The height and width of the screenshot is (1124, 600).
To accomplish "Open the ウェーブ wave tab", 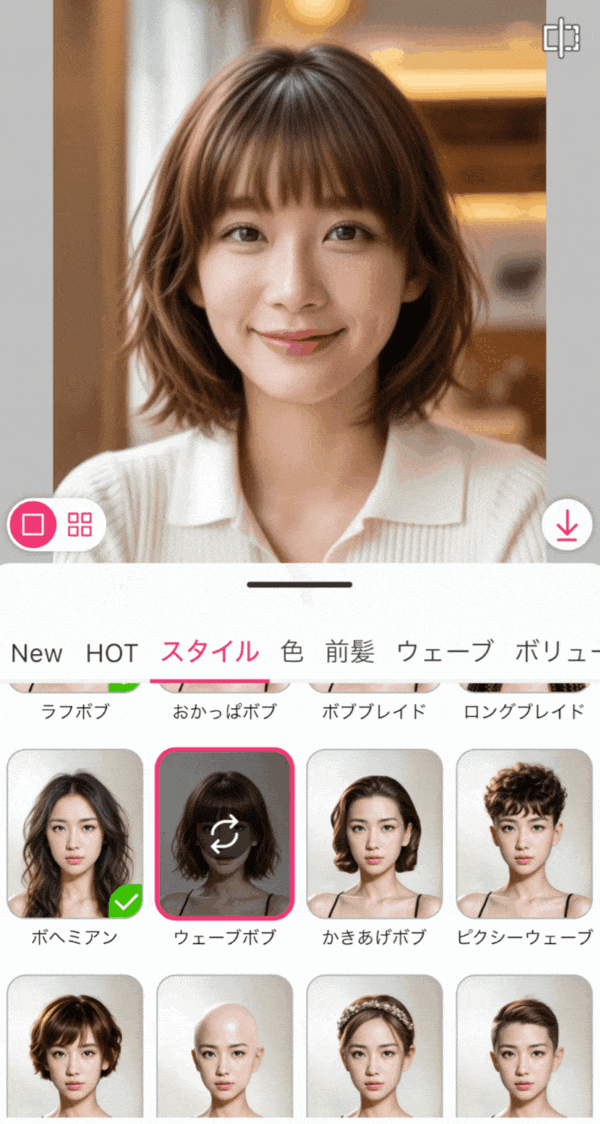I will tap(445, 654).
